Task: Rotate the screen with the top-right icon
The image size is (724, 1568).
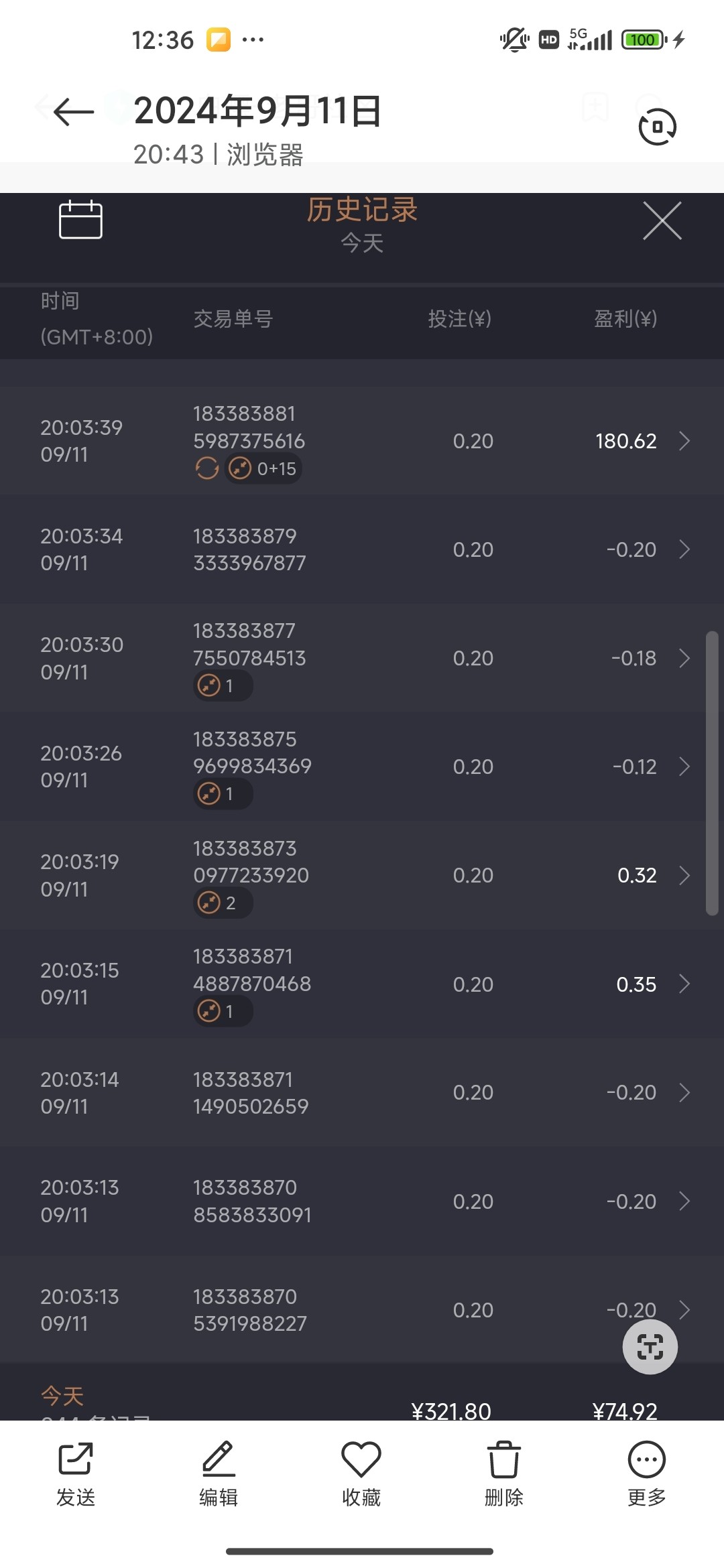Action: pyautogui.click(x=657, y=127)
